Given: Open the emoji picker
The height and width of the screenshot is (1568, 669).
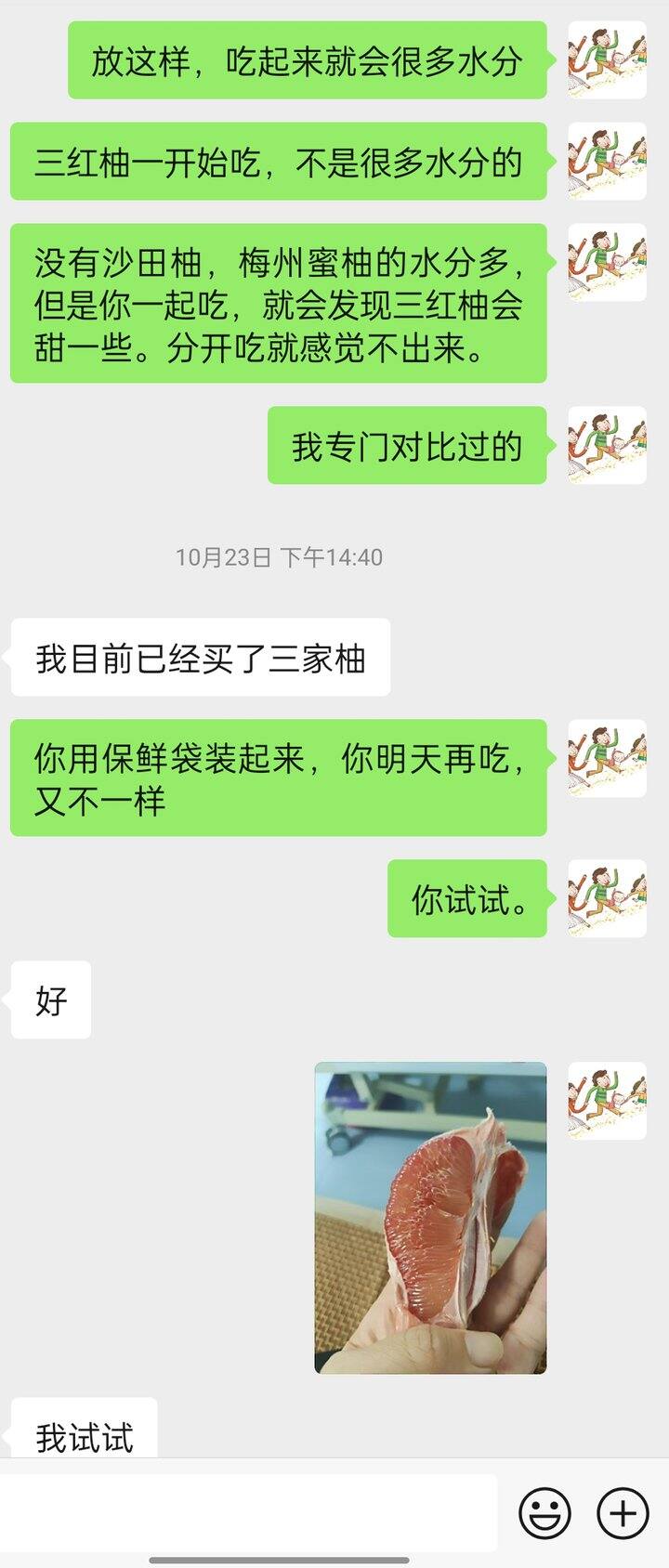Looking at the screenshot, I should pos(544,1513).
